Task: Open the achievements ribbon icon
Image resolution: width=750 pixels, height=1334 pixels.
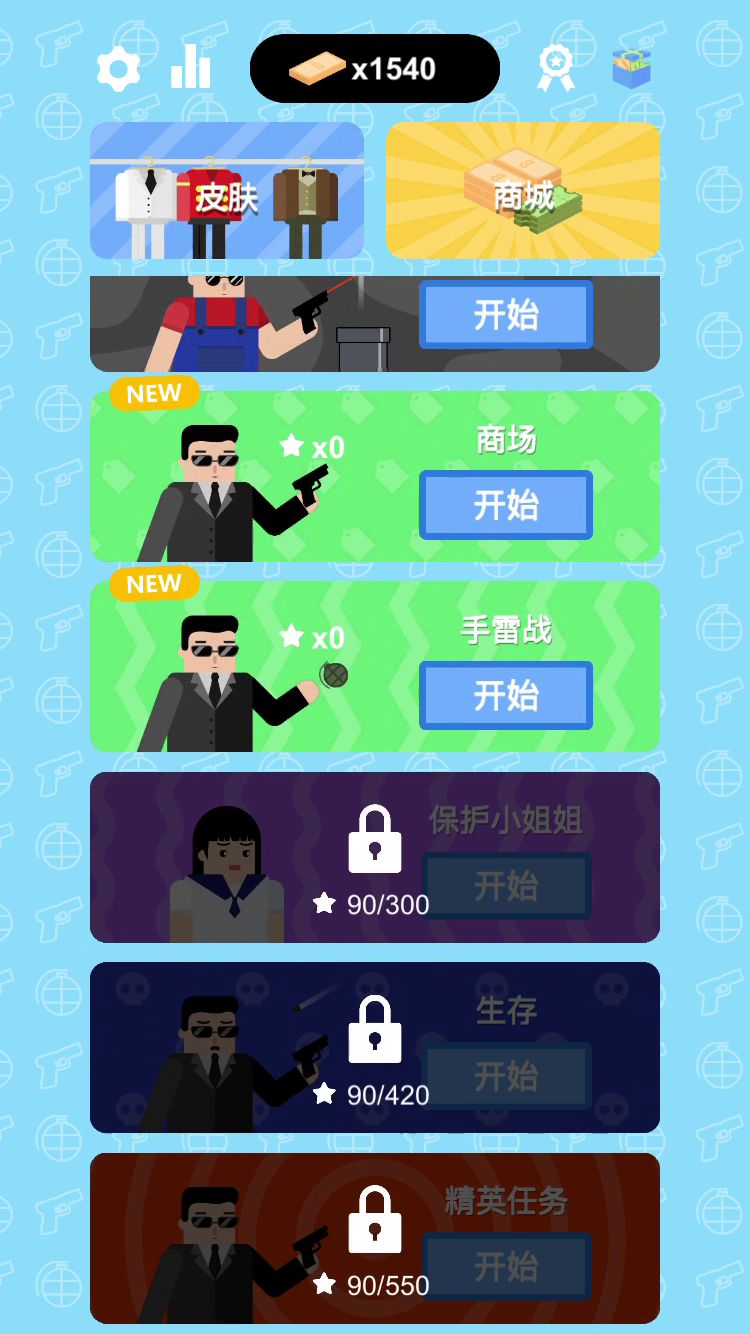Action: coord(556,67)
